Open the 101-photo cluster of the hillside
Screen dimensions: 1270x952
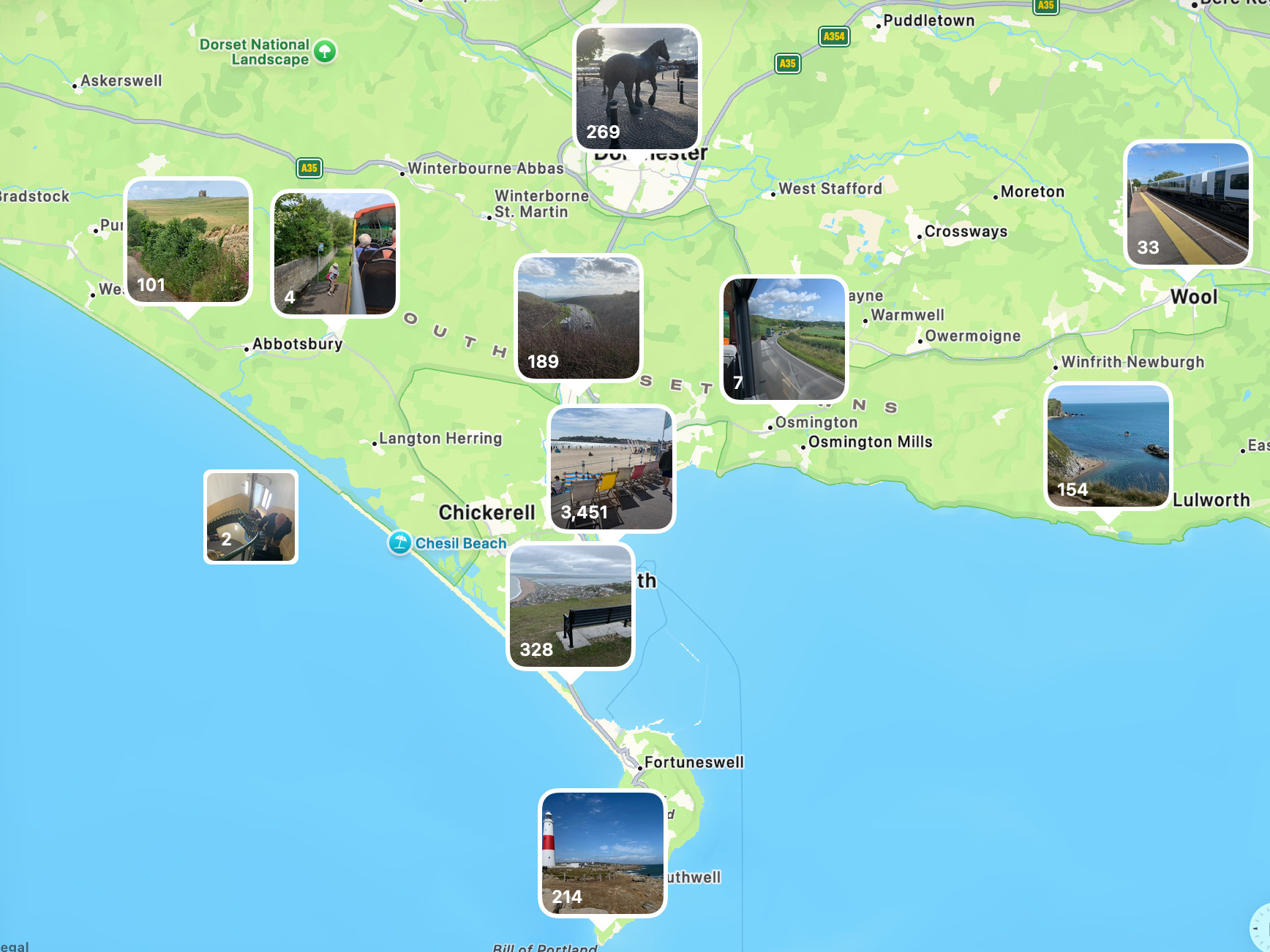point(188,241)
